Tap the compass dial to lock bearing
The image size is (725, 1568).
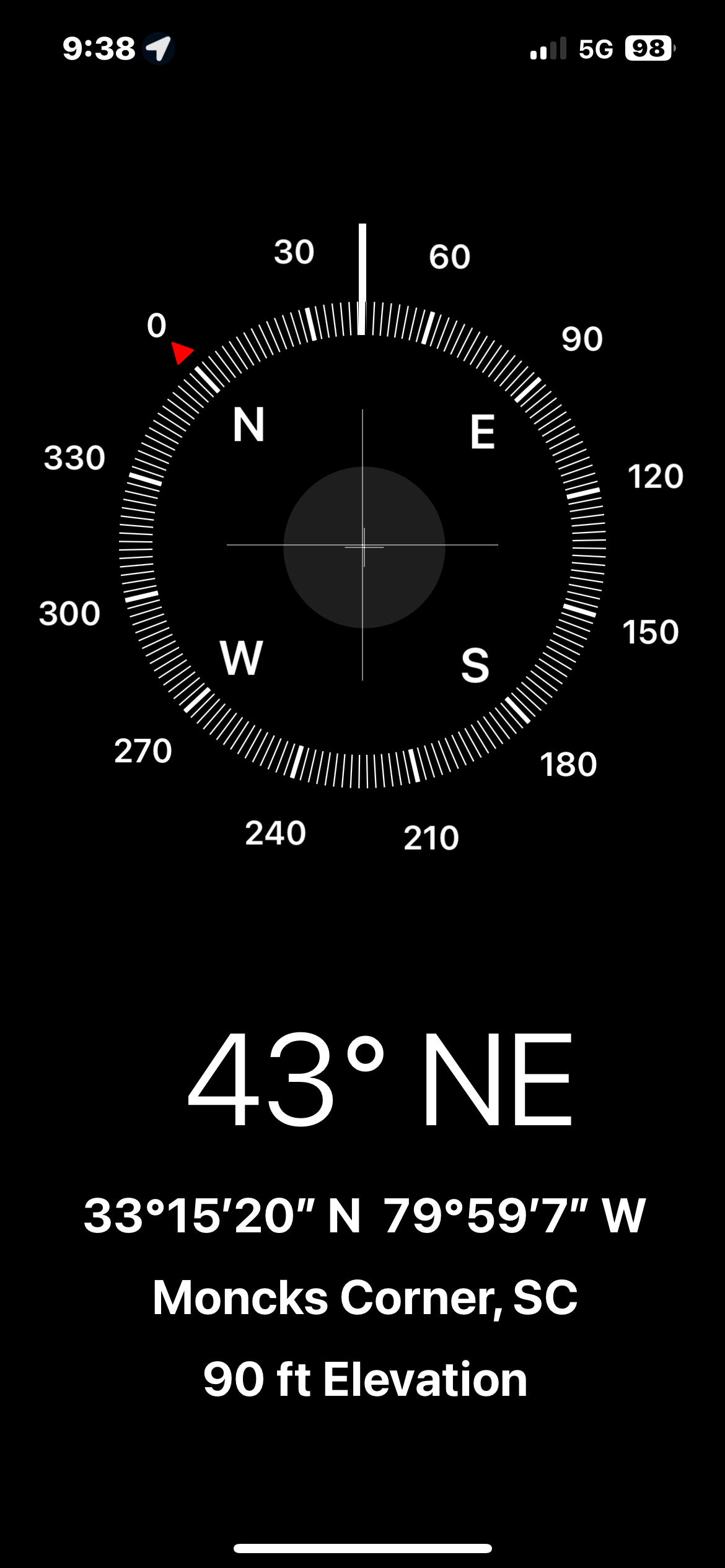coord(362,545)
